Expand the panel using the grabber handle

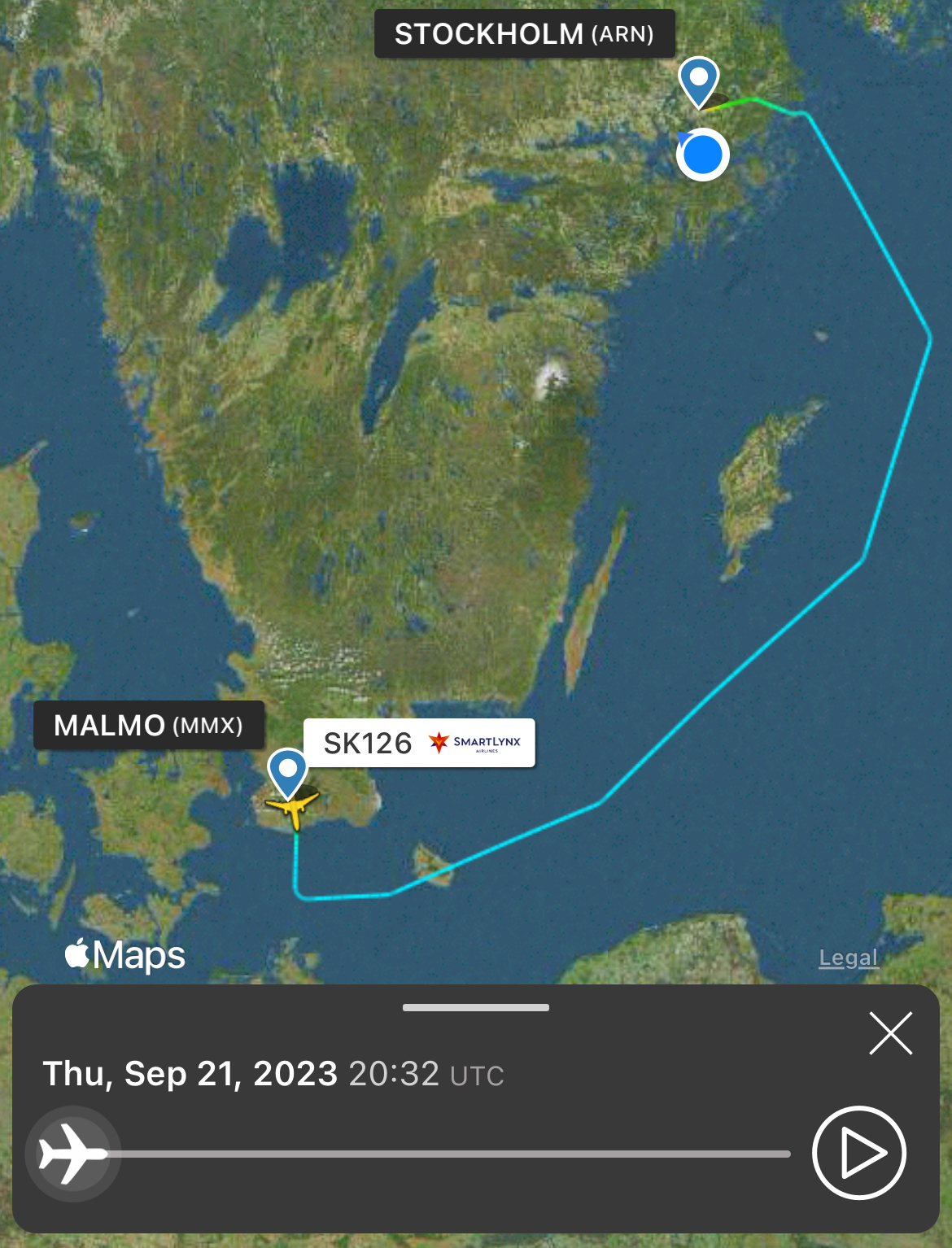click(475, 1007)
